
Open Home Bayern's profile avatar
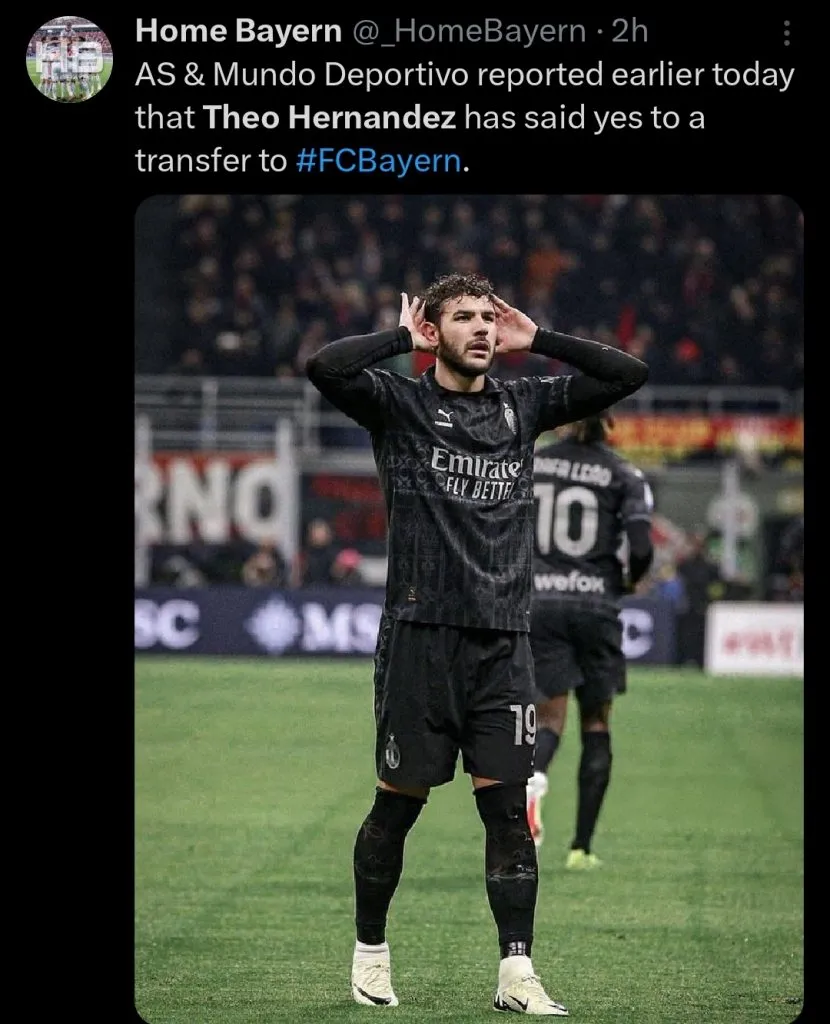click(x=69, y=59)
